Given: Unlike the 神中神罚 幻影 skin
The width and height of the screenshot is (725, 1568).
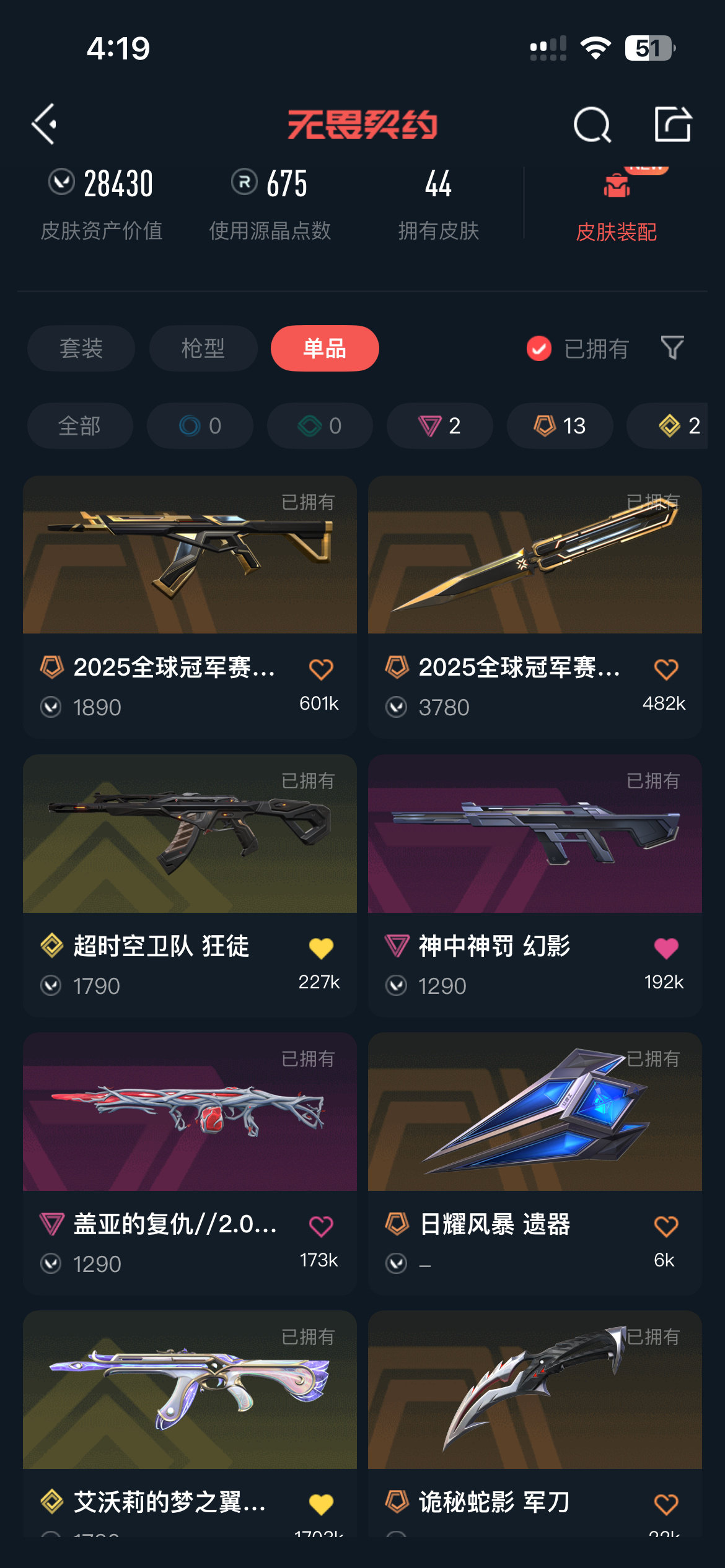Looking at the screenshot, I should pyautogui.click(x=666, y=948).
